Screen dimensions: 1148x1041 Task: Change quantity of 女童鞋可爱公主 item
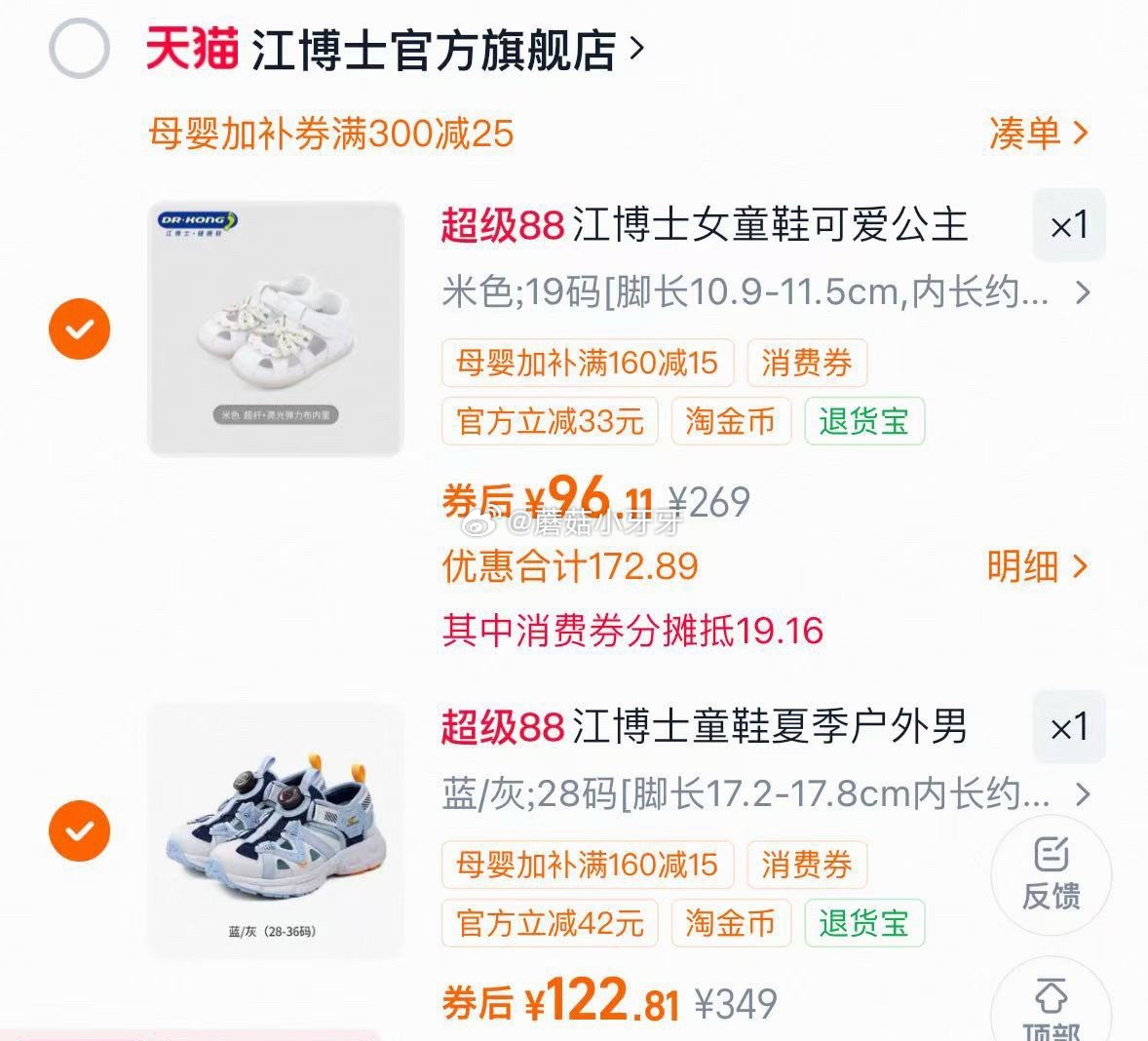[1068, 226]
